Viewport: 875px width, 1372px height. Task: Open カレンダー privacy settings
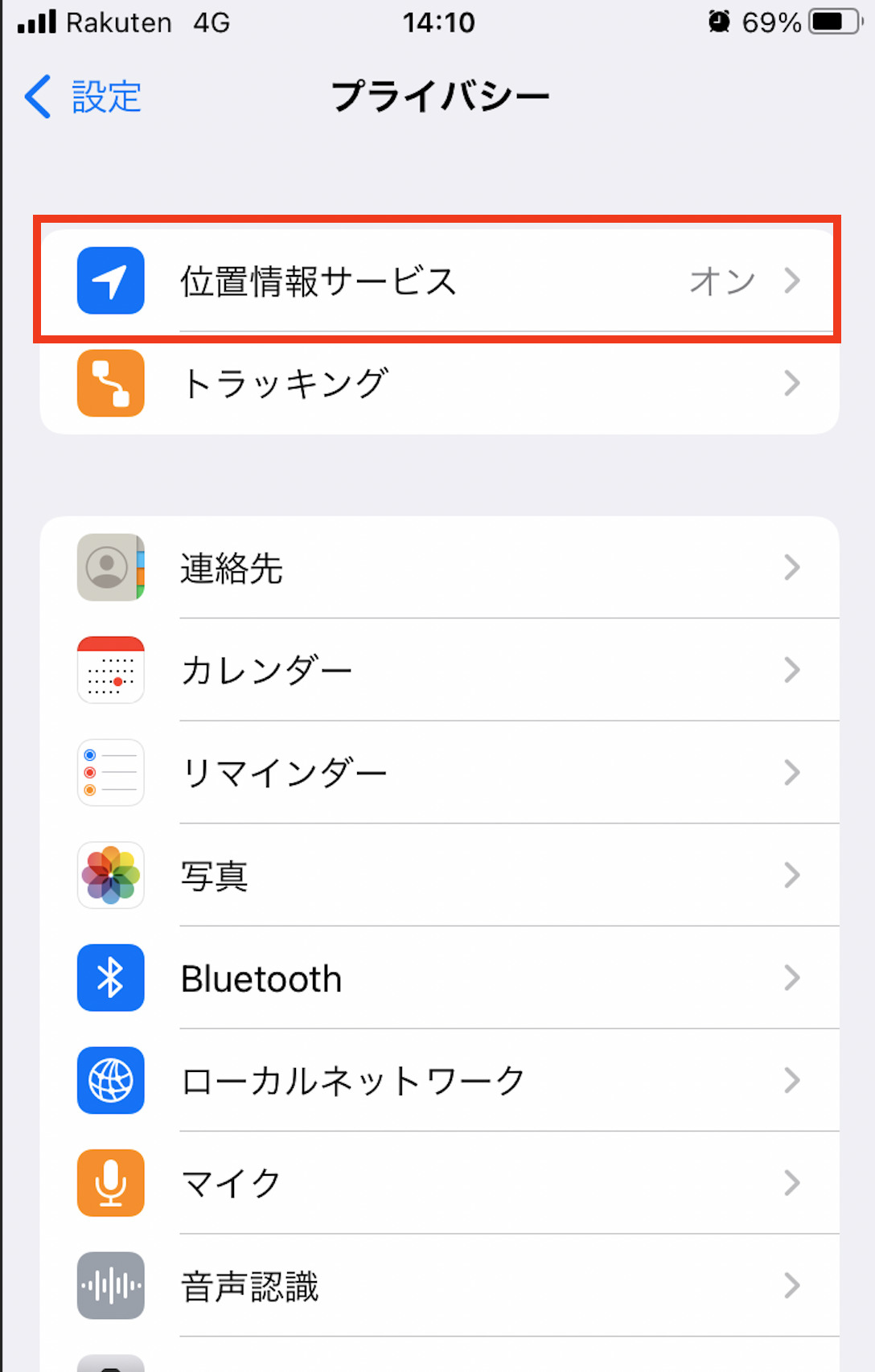[x=438, y=670]
